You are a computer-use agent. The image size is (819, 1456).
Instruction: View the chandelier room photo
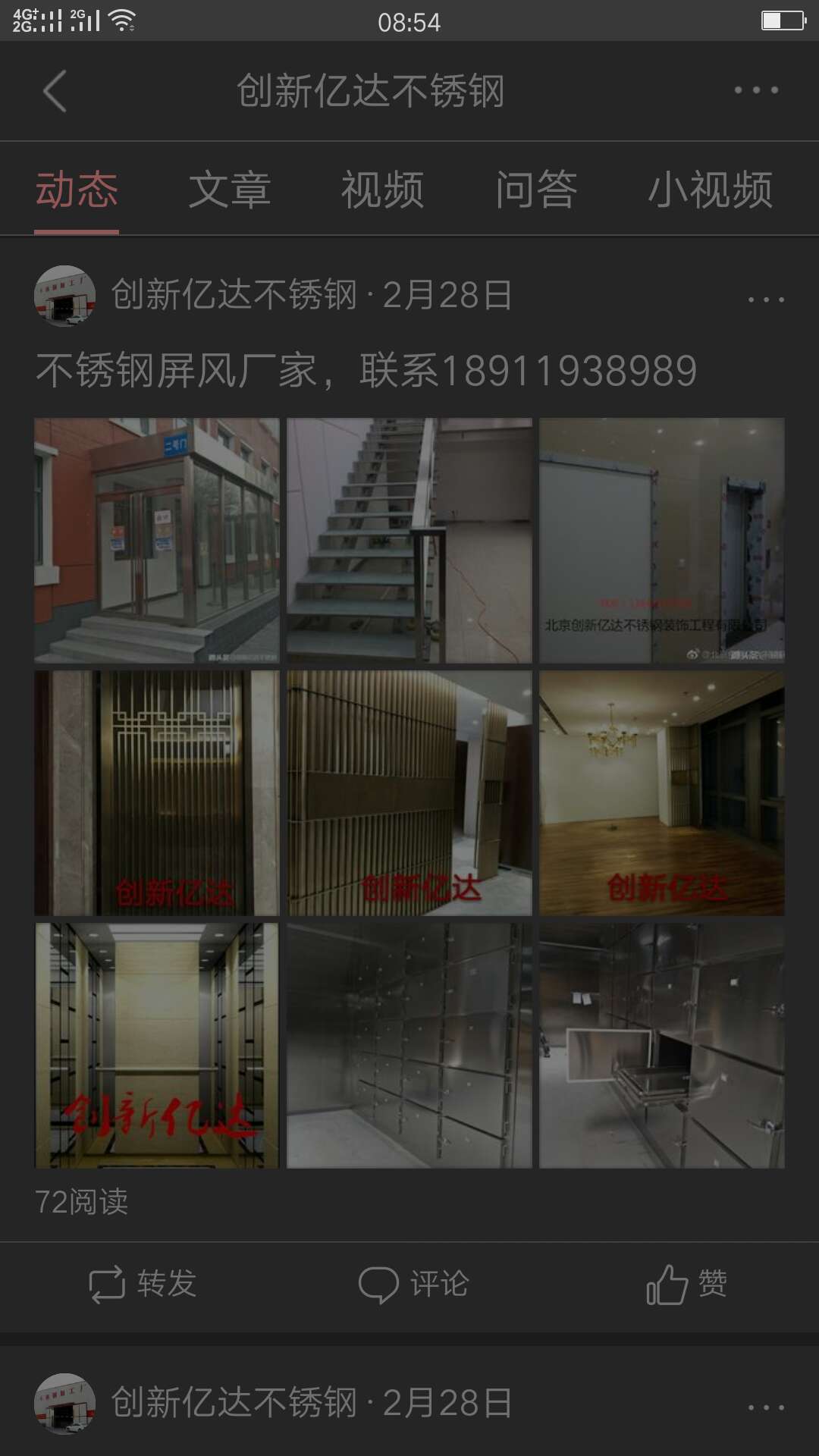(661, 792)
